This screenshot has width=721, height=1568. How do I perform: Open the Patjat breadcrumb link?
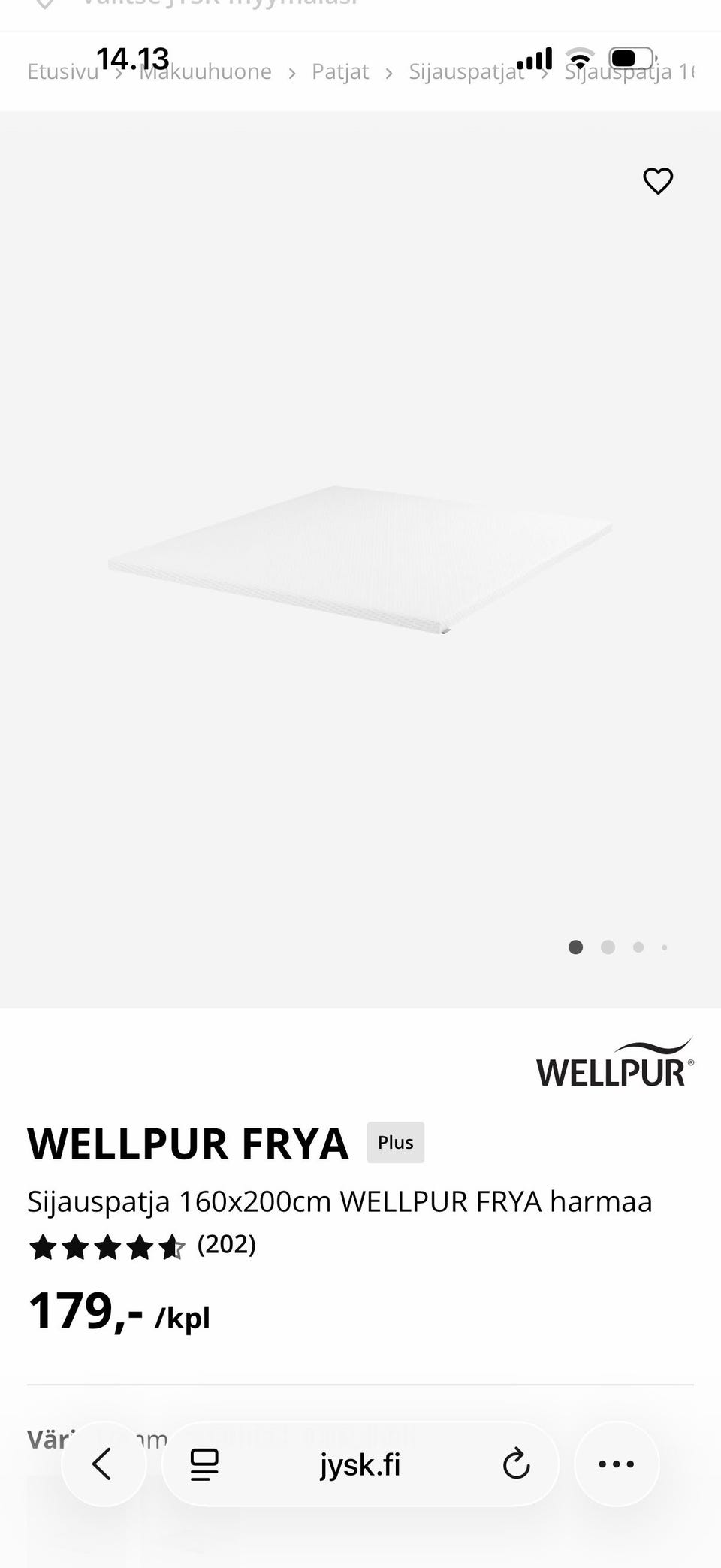click(x=340, y=71)
